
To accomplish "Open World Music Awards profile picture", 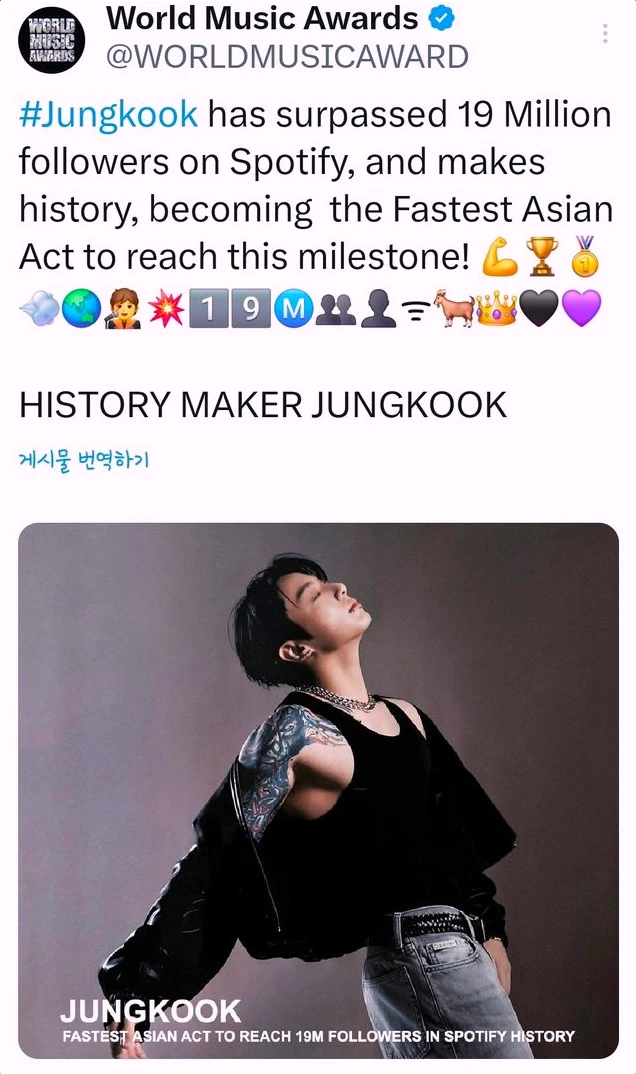I will (52, 40).
